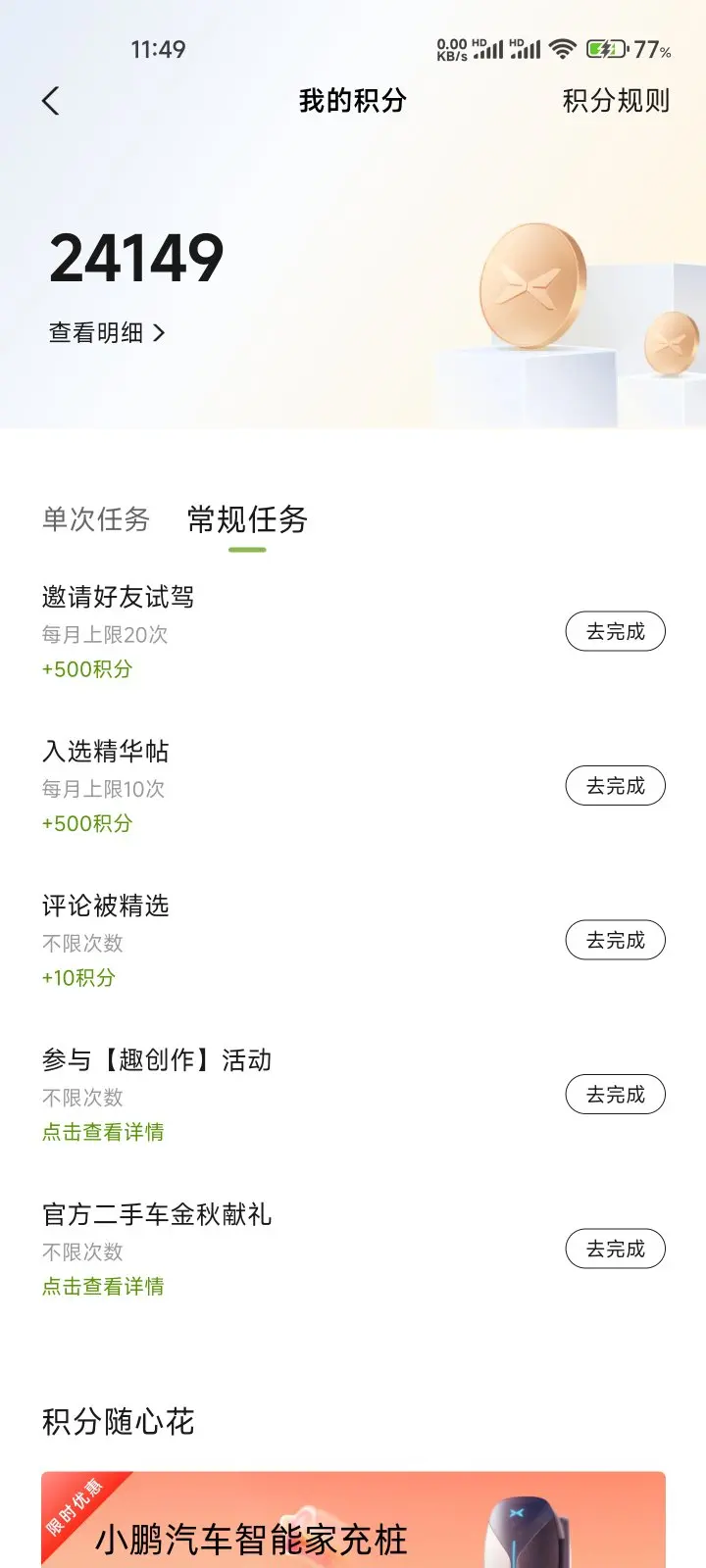
Task: Tap 去完成 for 邀请好友试驾
Action: (x=615, y=632)
